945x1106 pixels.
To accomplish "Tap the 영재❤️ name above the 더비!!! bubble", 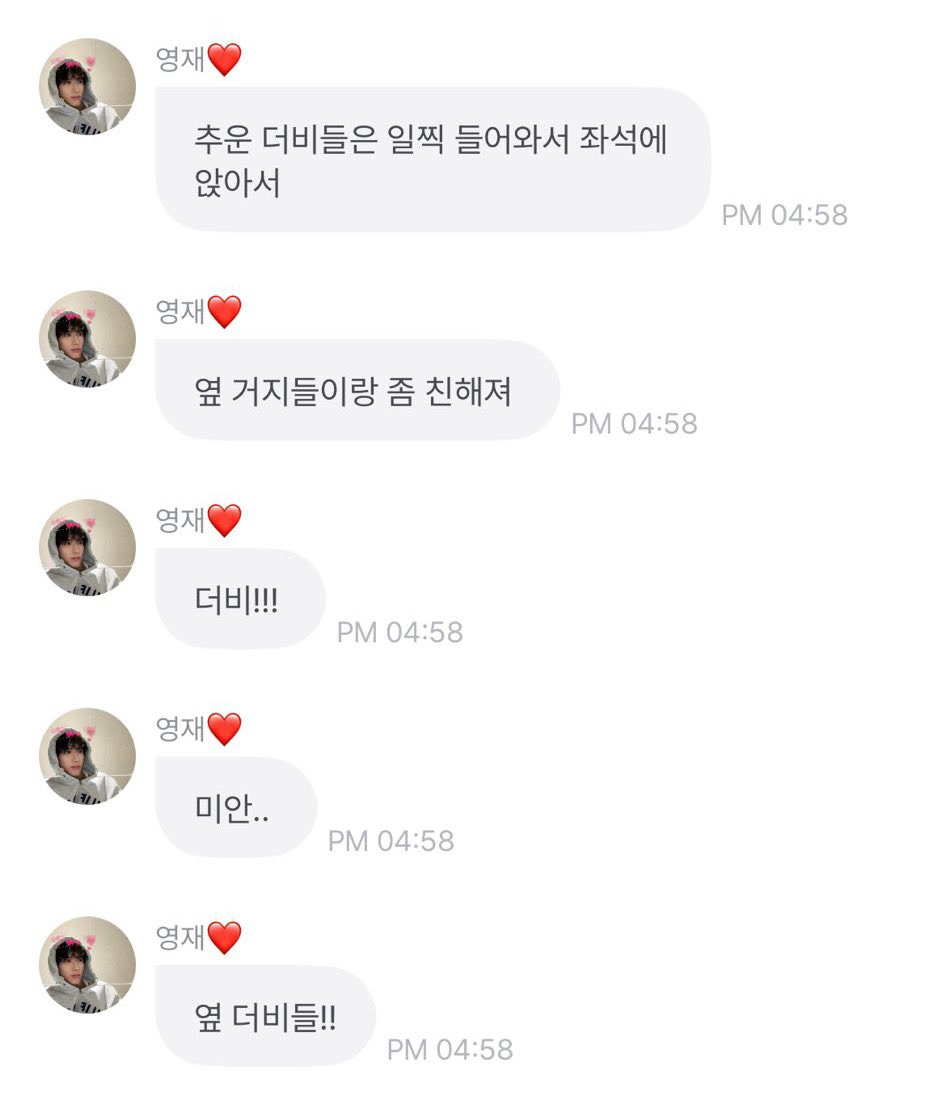I will click(200, 517).
